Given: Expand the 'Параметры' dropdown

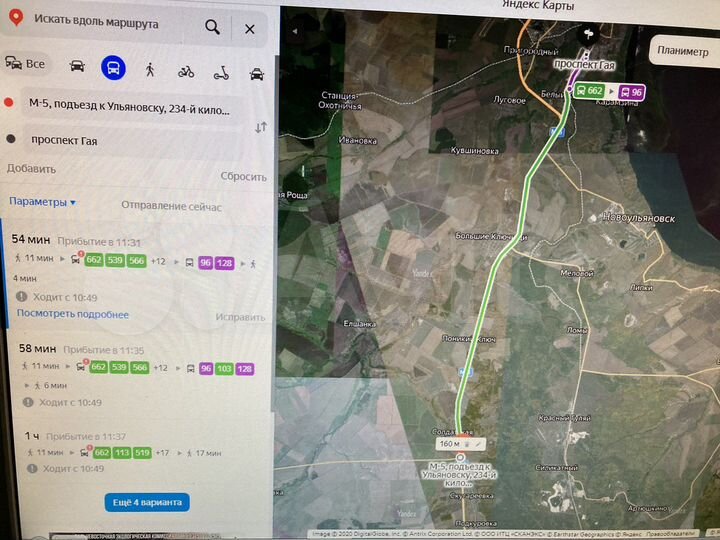Looking at the screenshot, I should point(43,201).
